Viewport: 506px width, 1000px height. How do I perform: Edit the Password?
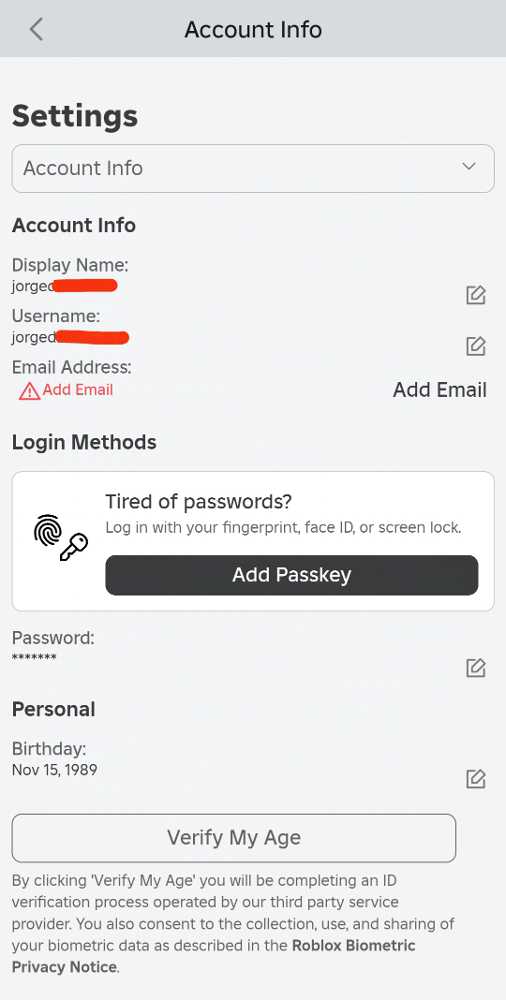[475, 668]
